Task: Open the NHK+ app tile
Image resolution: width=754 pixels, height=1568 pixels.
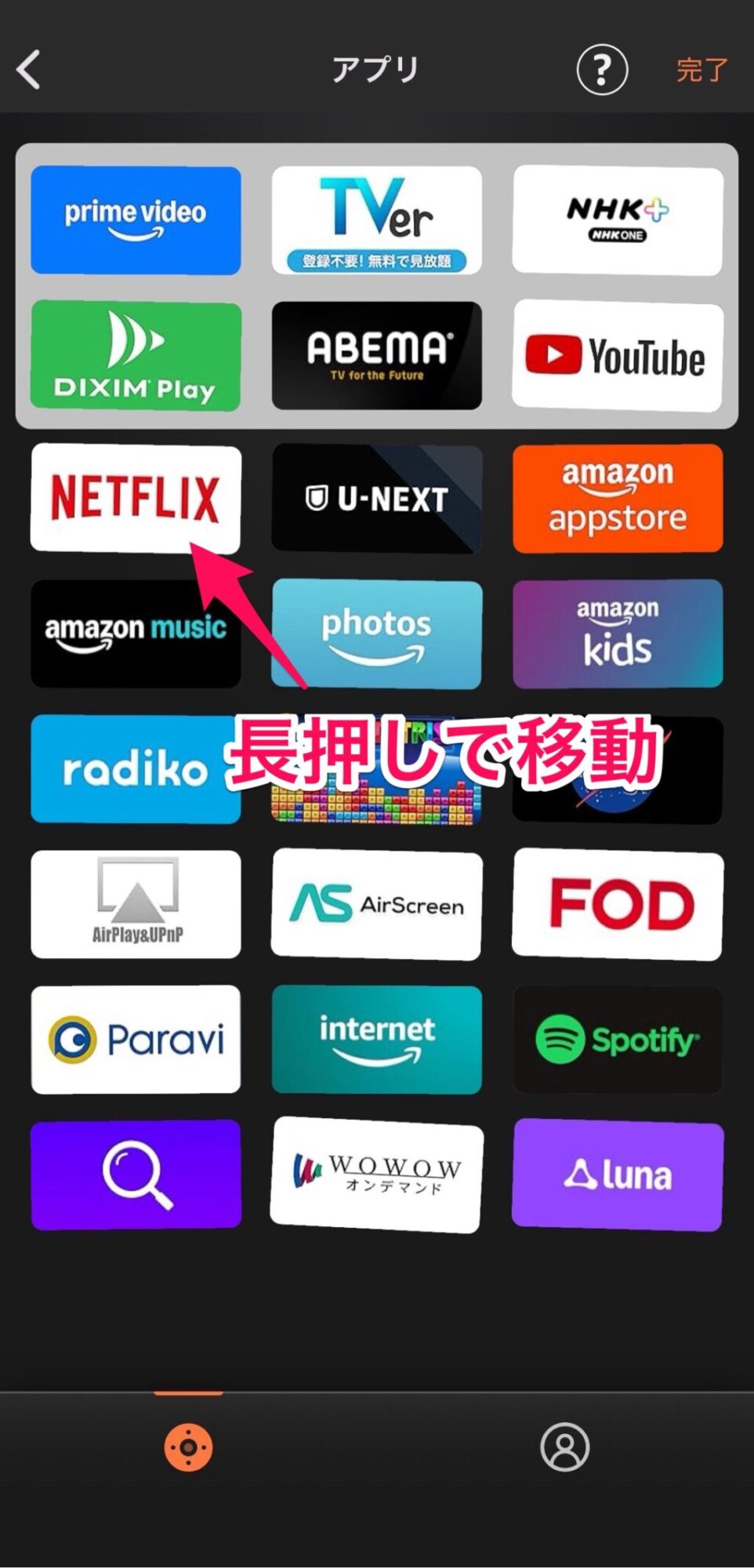Action: (x=618, y=220)
